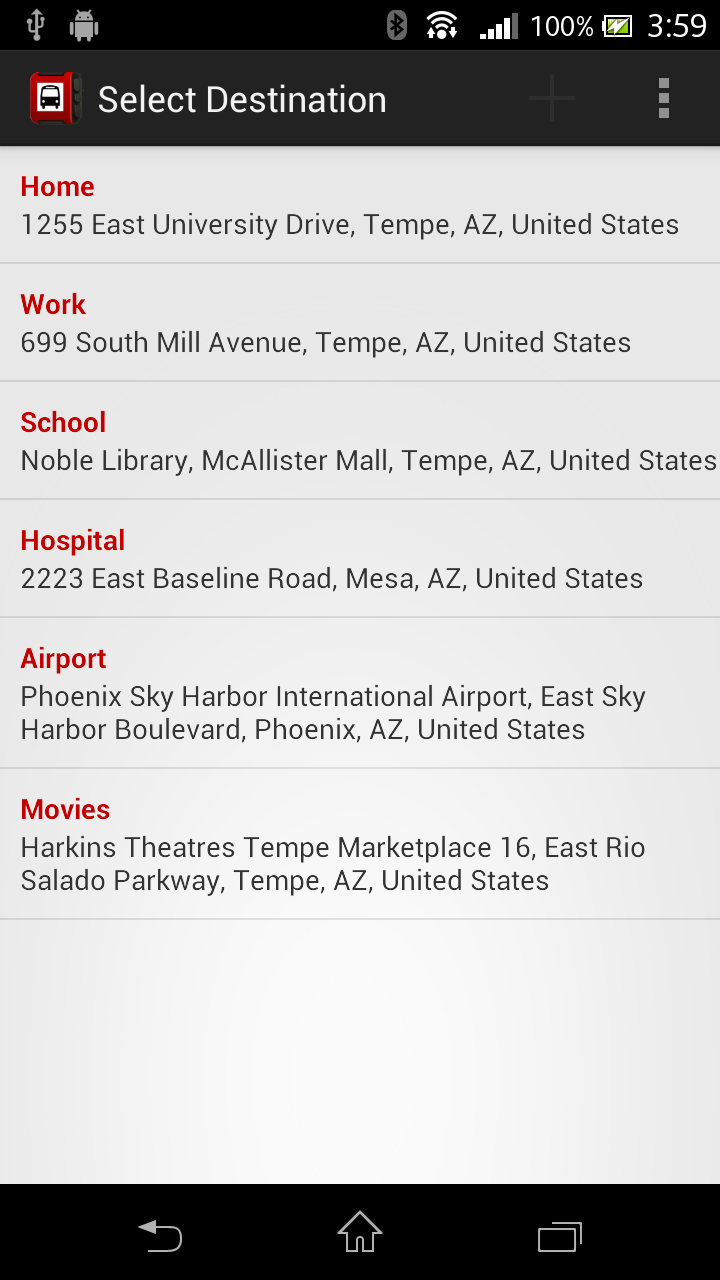Choose the Work destination

360,323
